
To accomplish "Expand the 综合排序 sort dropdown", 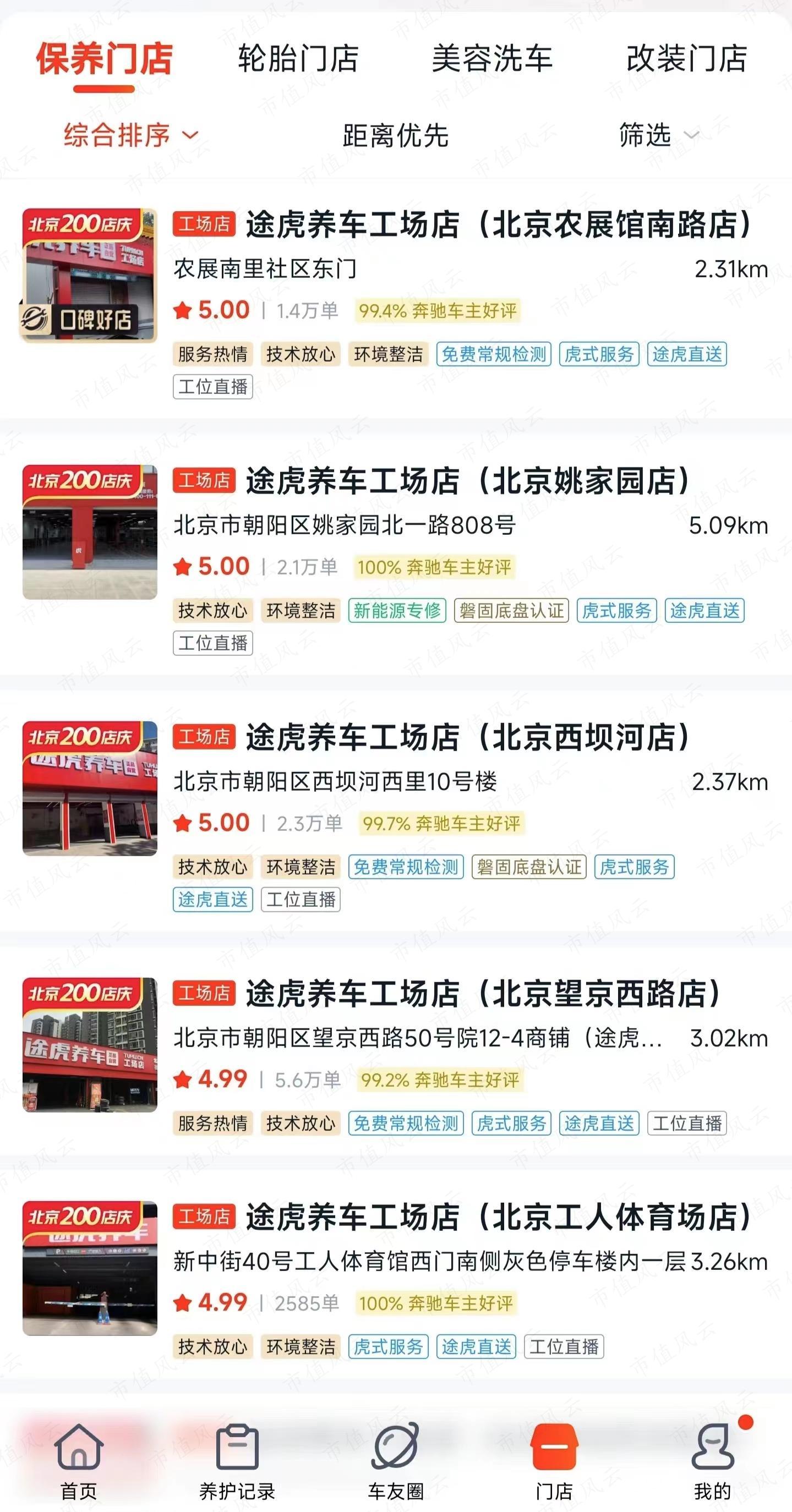I will pyautogui.click(x=130, y=135).
